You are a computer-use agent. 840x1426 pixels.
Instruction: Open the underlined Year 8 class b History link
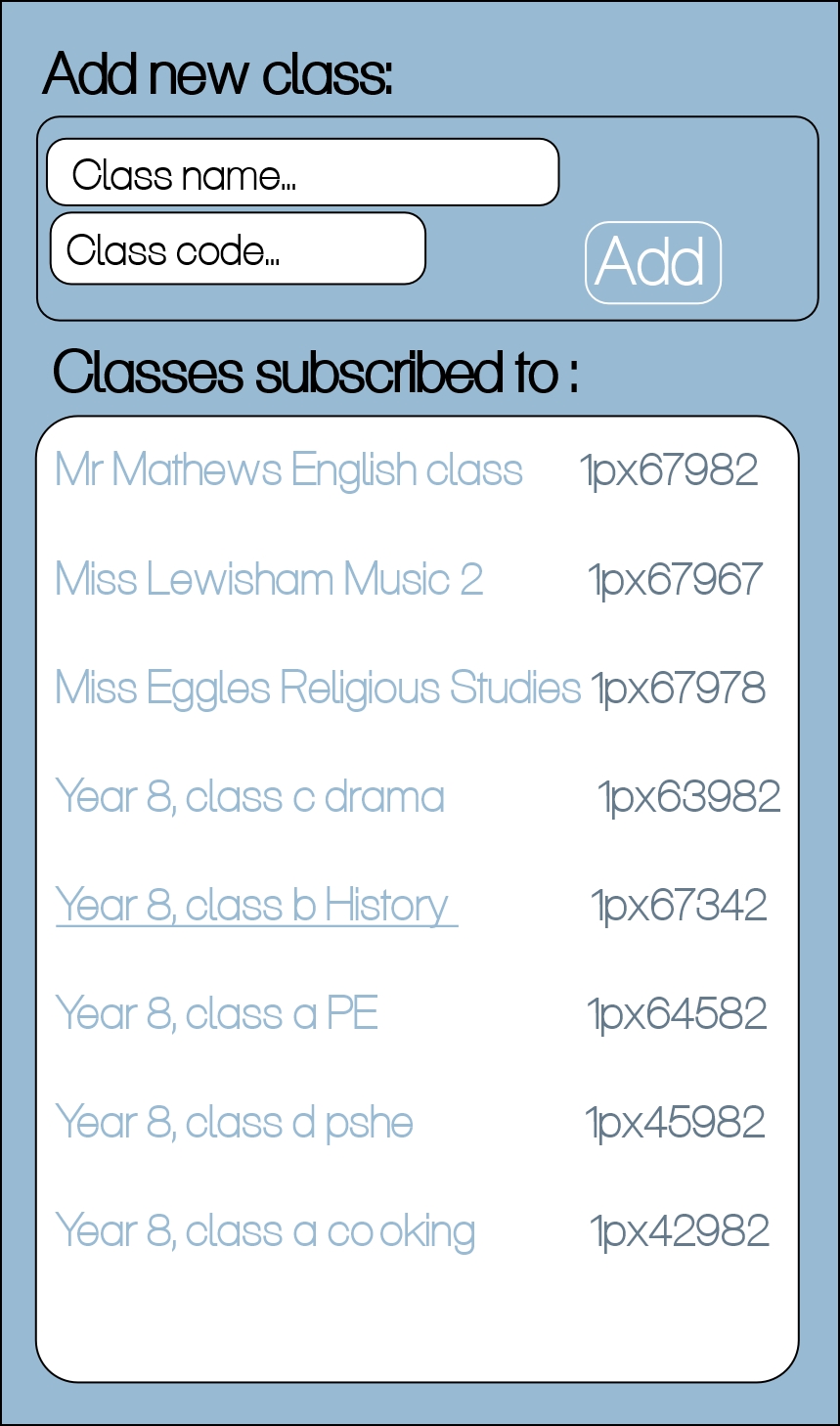pyautogui.click(x=252, y=905)
